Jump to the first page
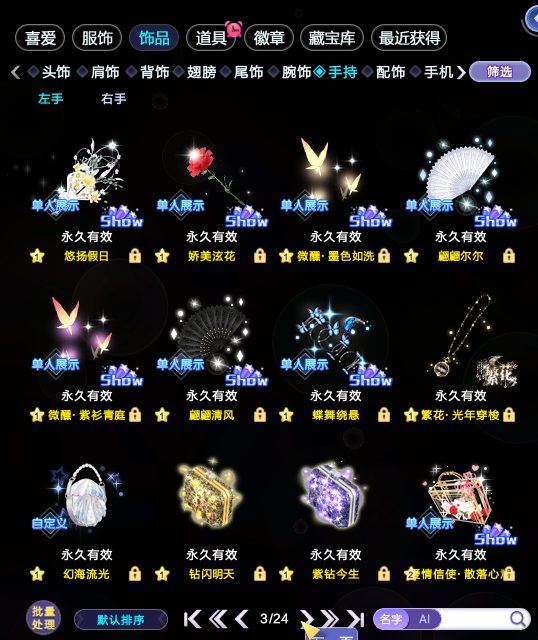Image resolution: width=538 pixels, height=640 pixels. pos(192,619)
